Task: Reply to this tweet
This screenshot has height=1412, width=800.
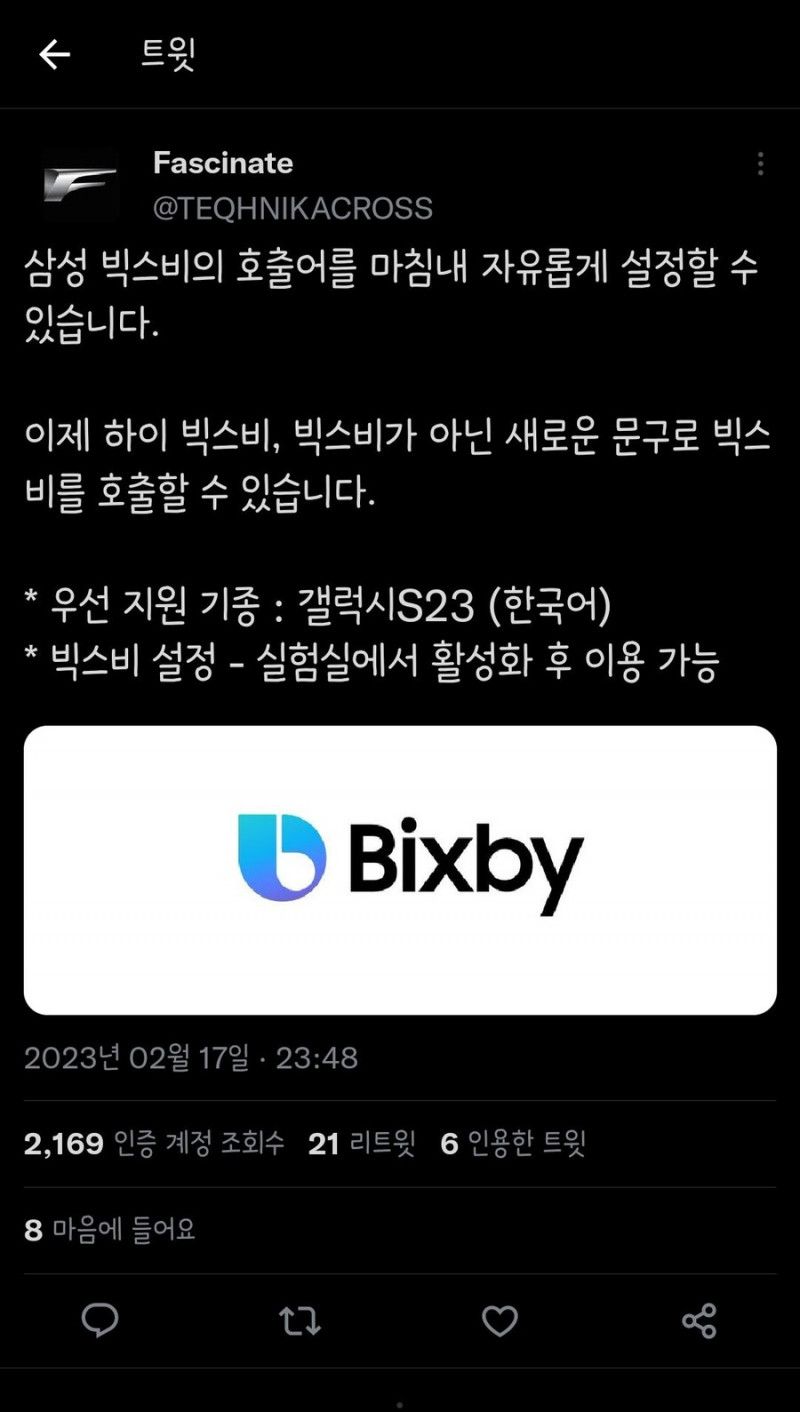Action: pyautogui.click(x=100, y=1320)
